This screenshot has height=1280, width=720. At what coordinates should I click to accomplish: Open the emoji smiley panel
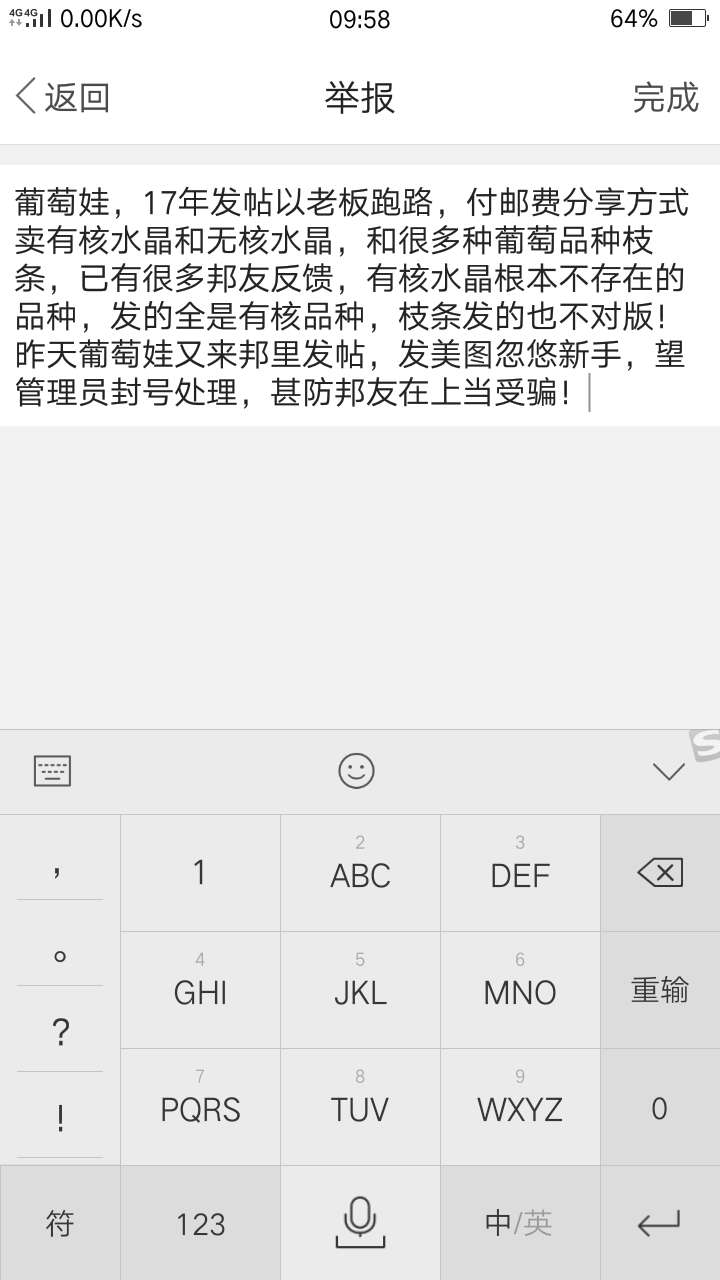coord(356,770)
